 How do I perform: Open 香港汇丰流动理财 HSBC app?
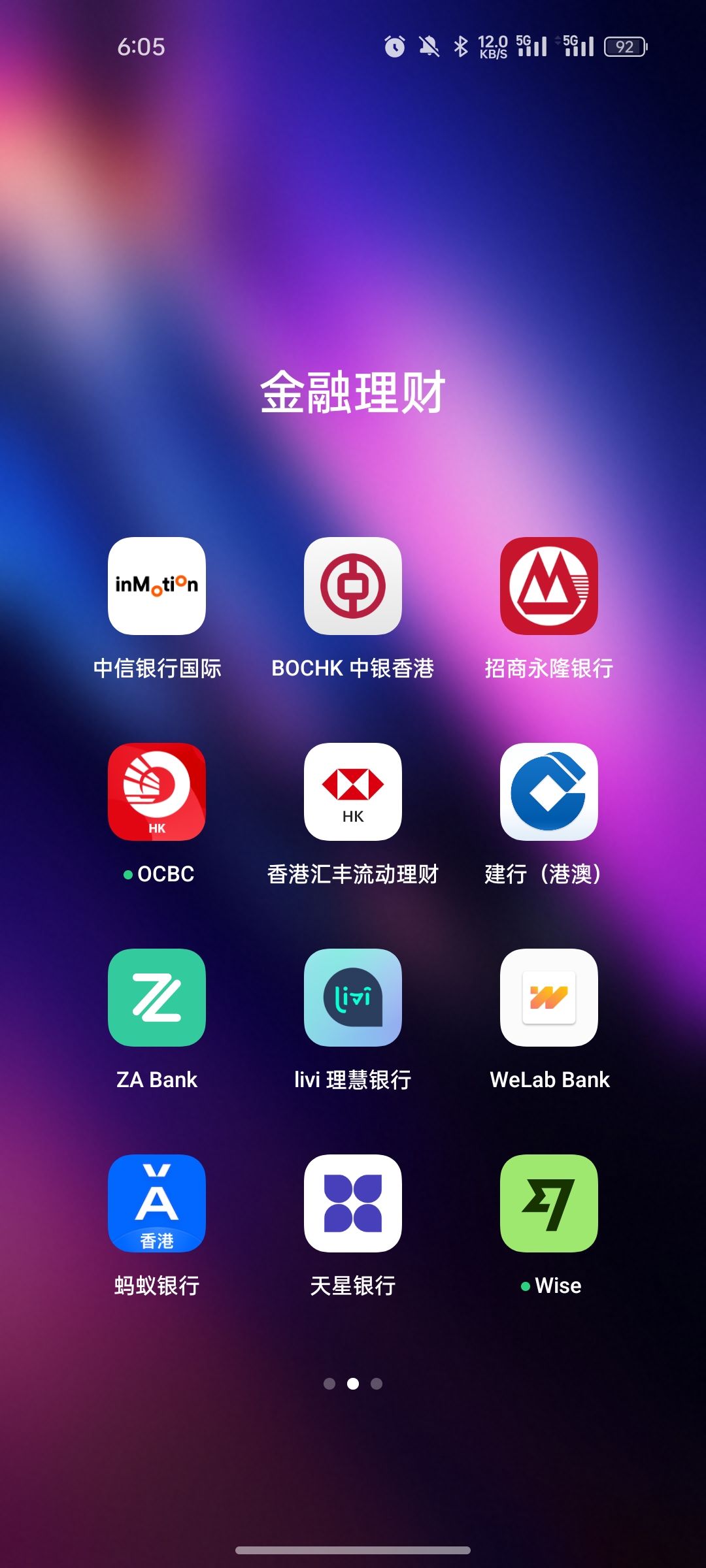coord(353,792)
